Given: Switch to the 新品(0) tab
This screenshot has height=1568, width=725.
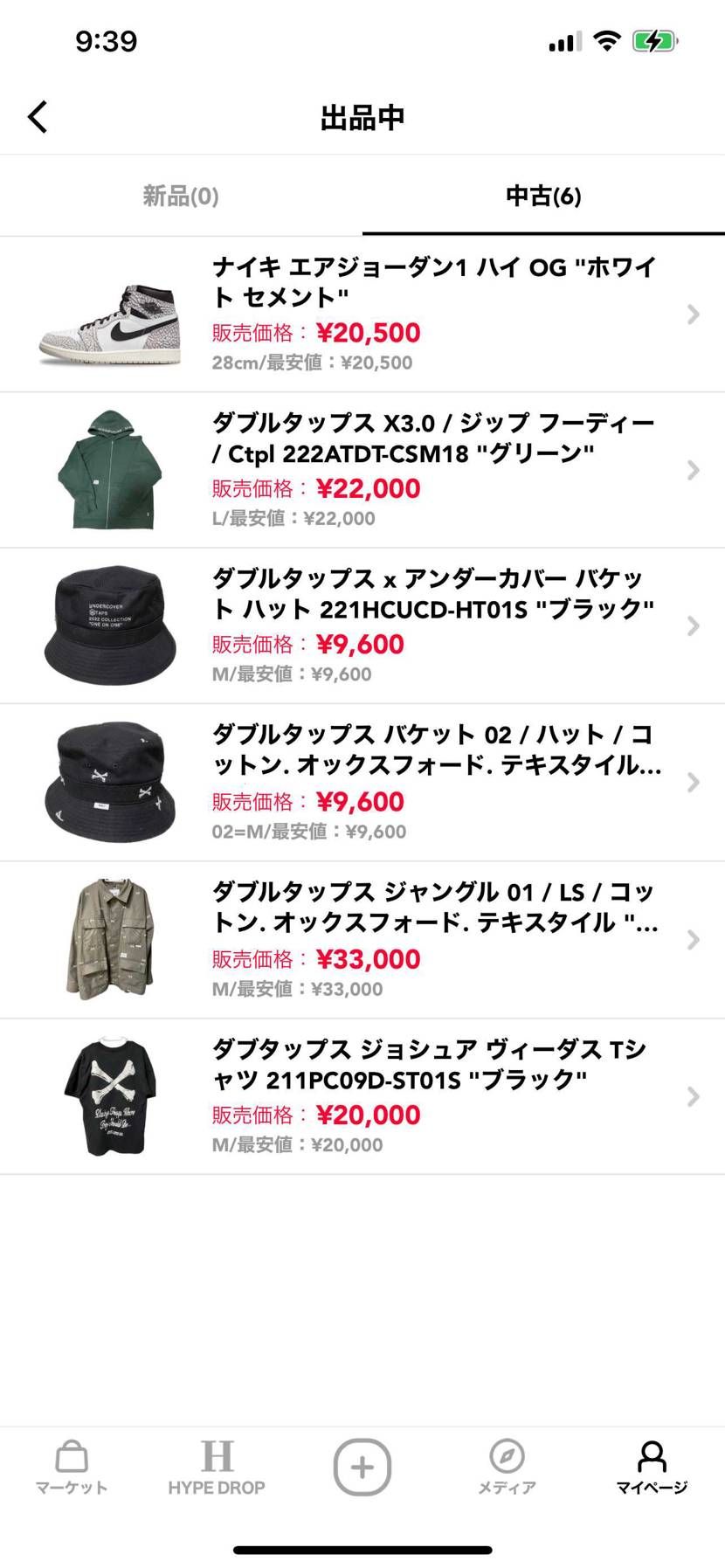Looking at the screenshot, I should (x=181, y=196).
